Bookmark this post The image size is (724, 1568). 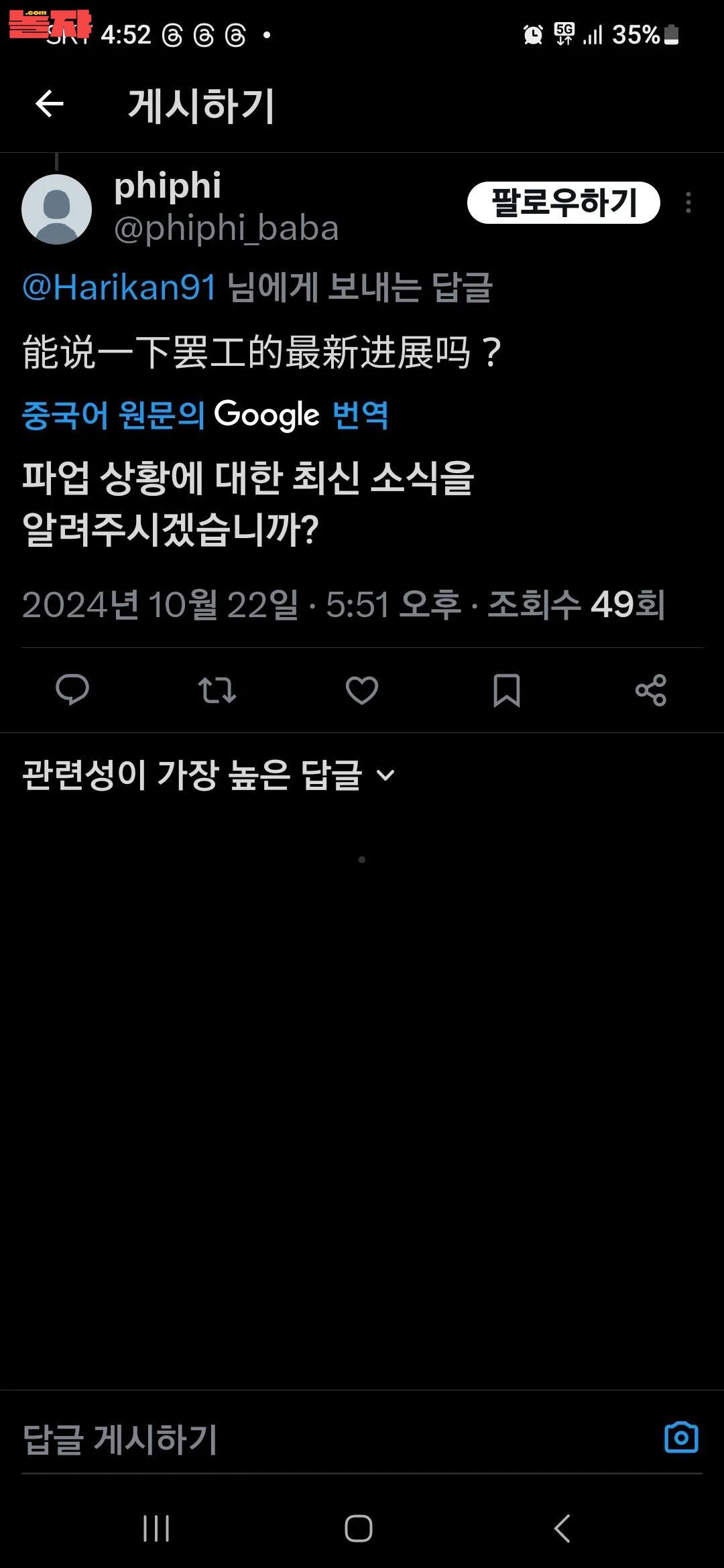click(x=506, y=690)
